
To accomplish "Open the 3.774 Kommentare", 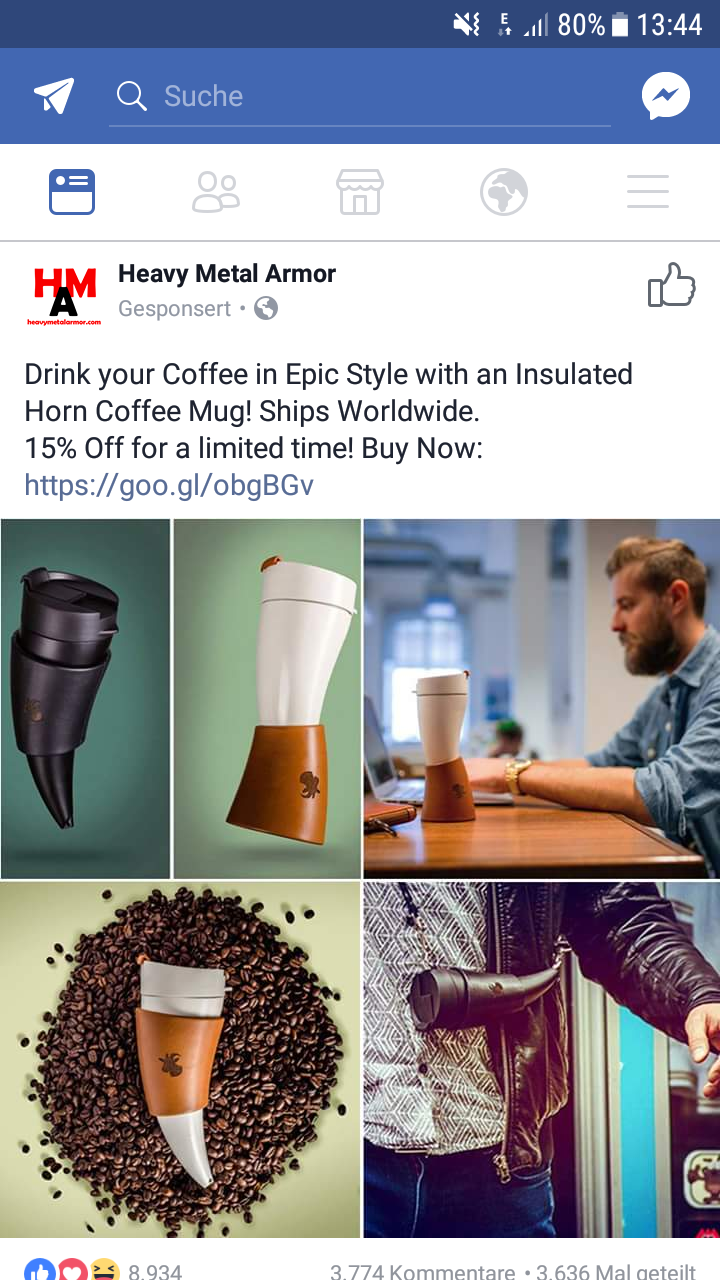I will pos(424,1272).
